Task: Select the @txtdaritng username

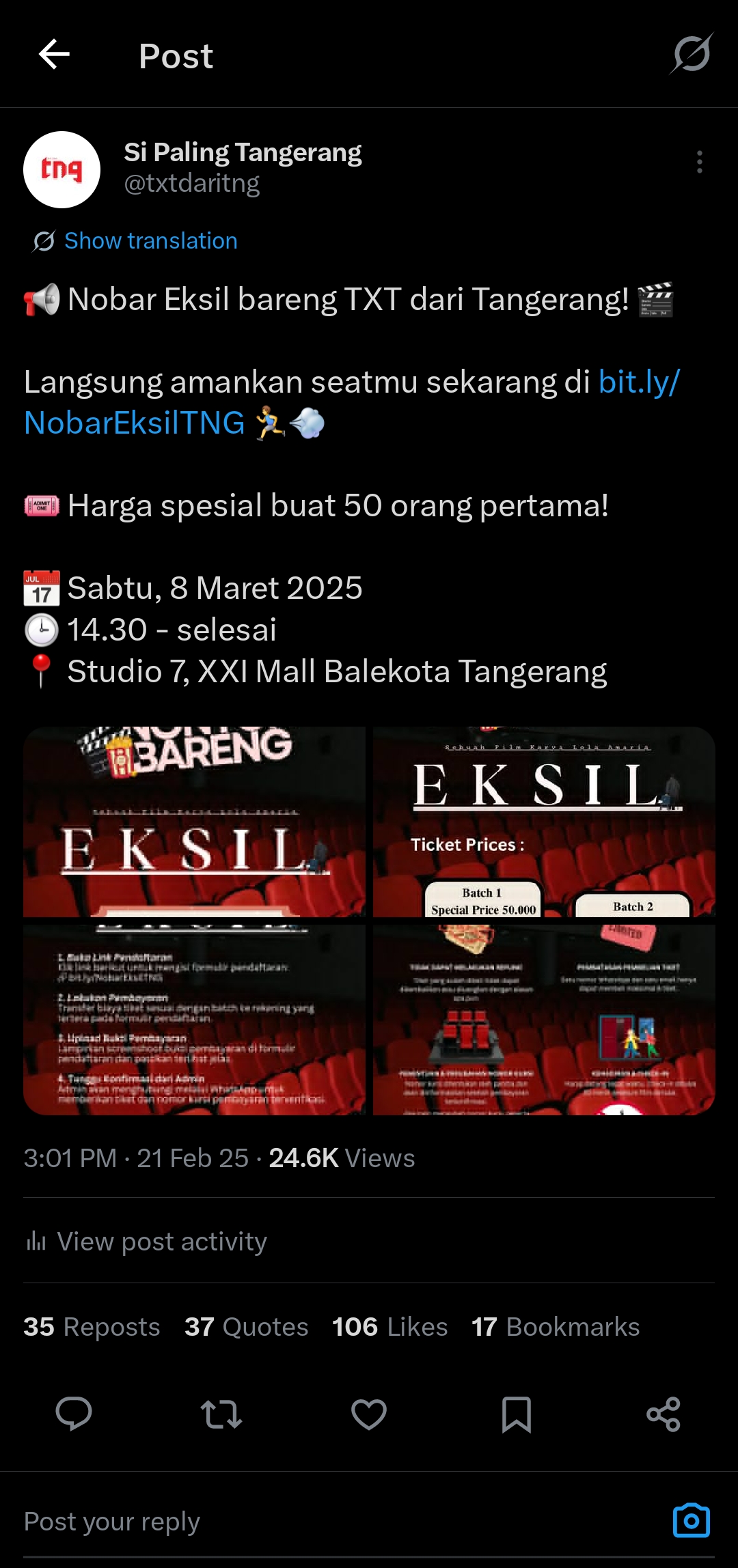Action: pyautogui.click(x=192, y=182)
